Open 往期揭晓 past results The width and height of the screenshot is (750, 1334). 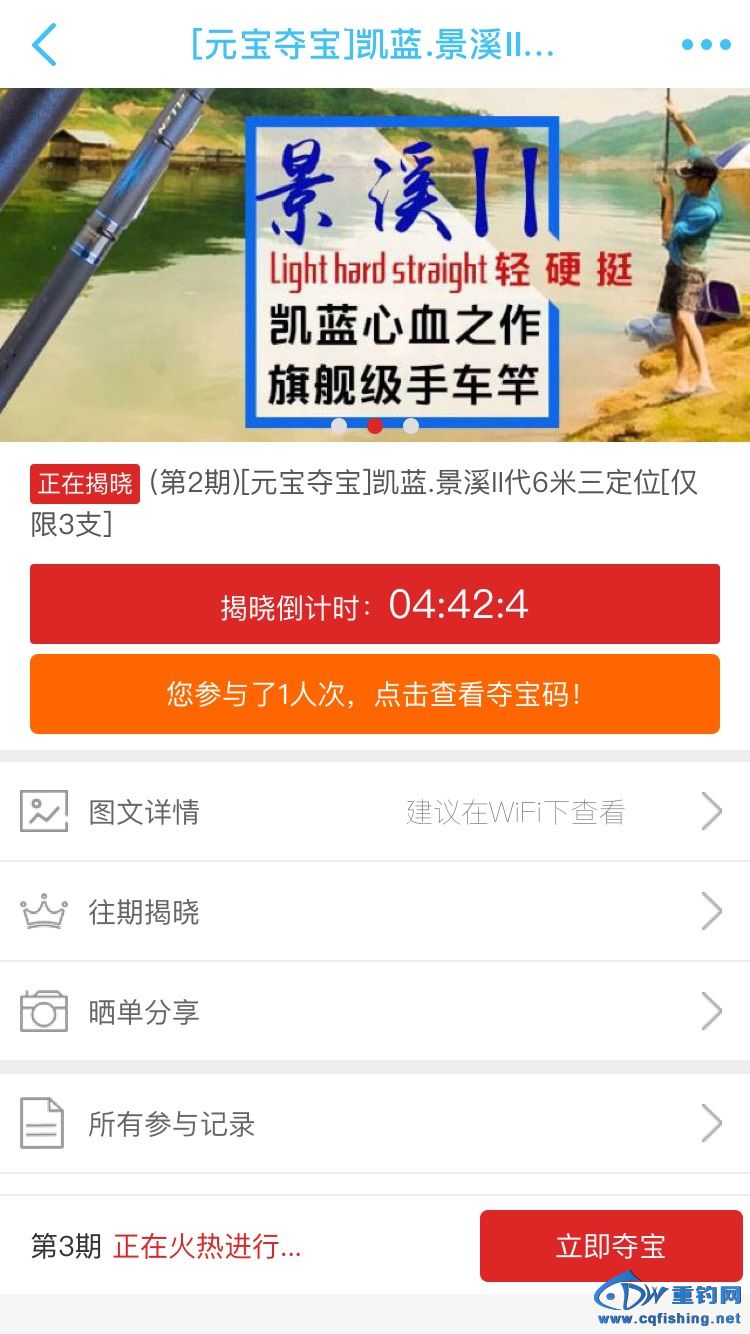pos(375,911)
